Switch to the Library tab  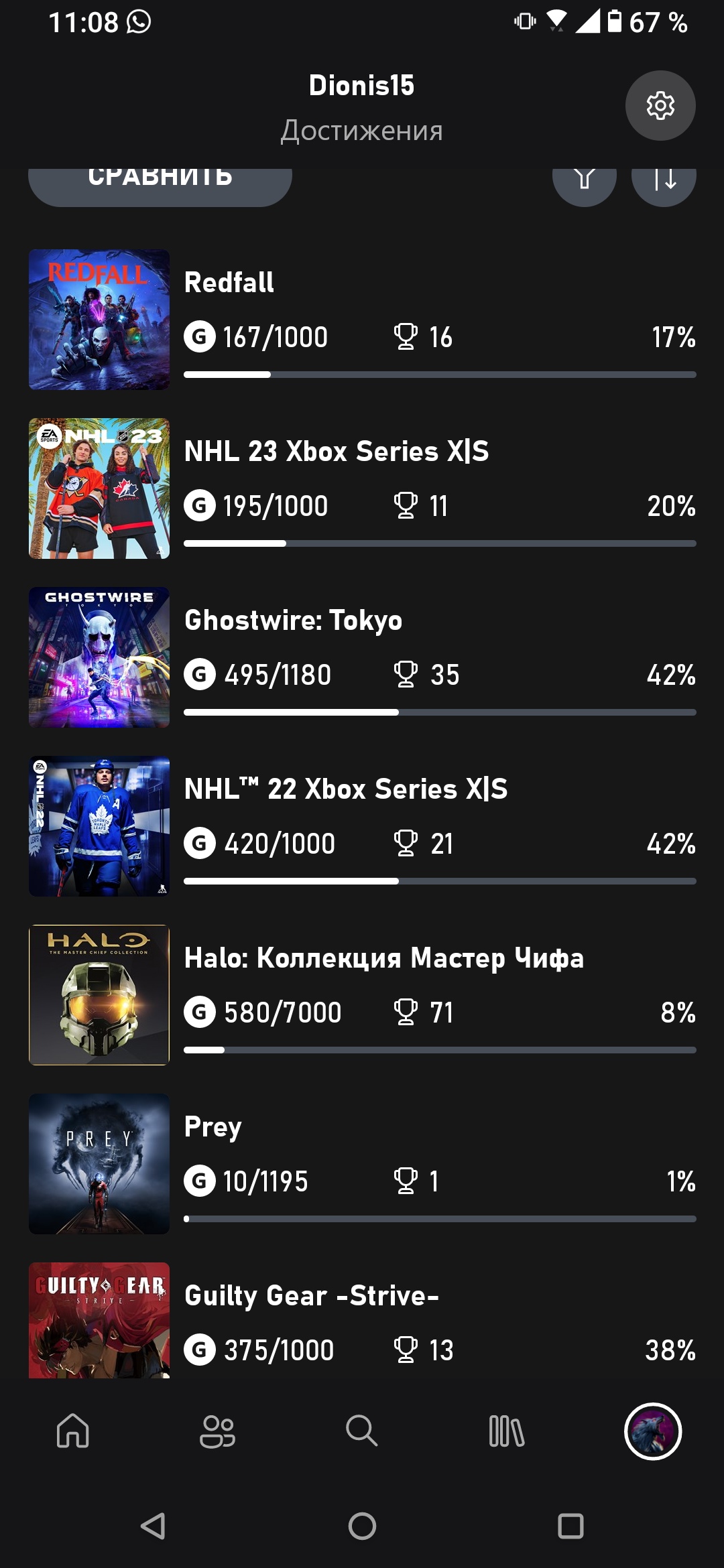(x=507, y=1431)
